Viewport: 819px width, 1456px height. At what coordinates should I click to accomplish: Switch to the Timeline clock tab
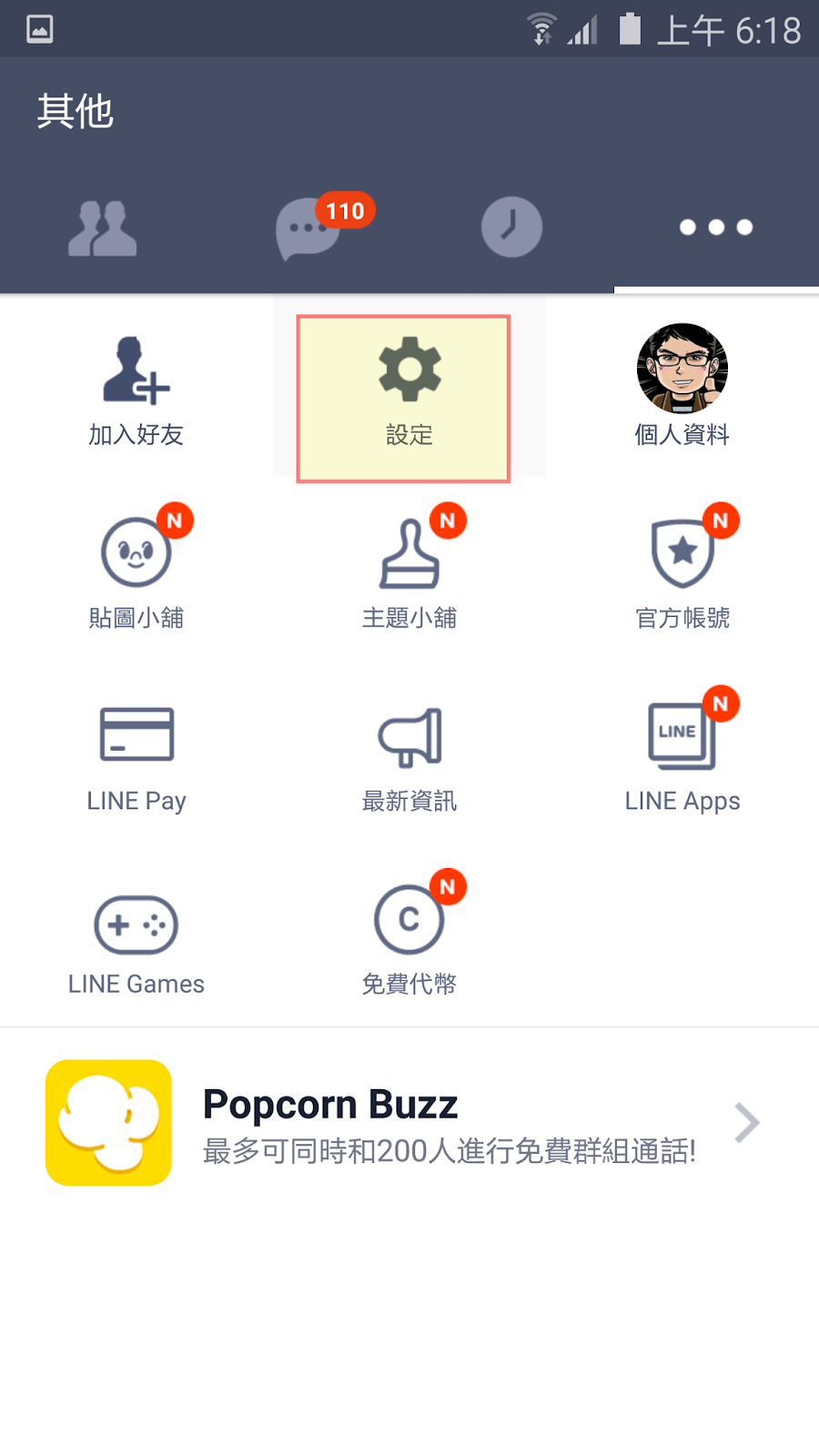click(x=511, y=227)
